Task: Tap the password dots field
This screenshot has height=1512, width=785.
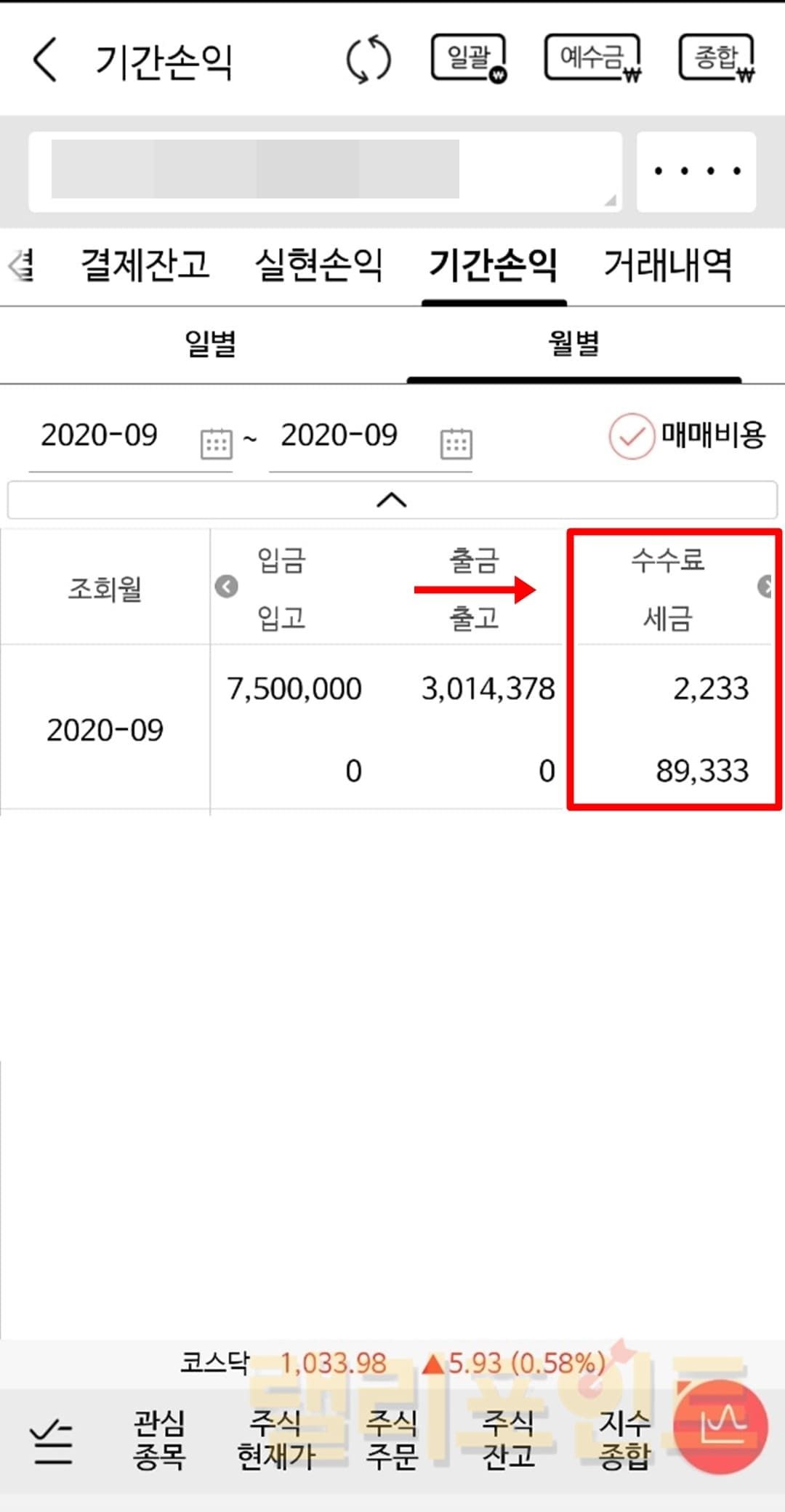Action: click(x=696, y=172)
